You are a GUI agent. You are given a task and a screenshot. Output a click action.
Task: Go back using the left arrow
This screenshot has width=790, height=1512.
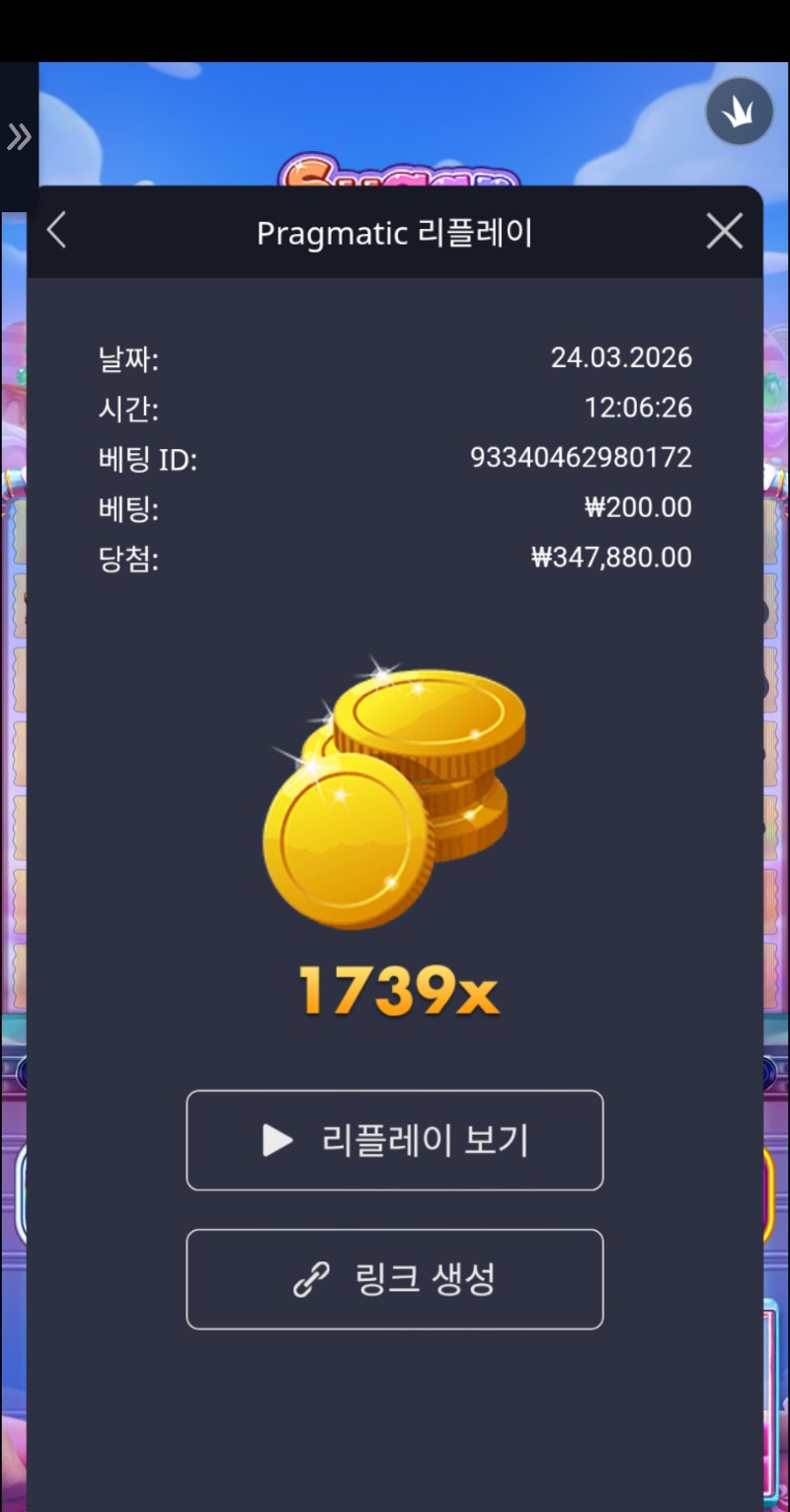[x=57, y=232]
